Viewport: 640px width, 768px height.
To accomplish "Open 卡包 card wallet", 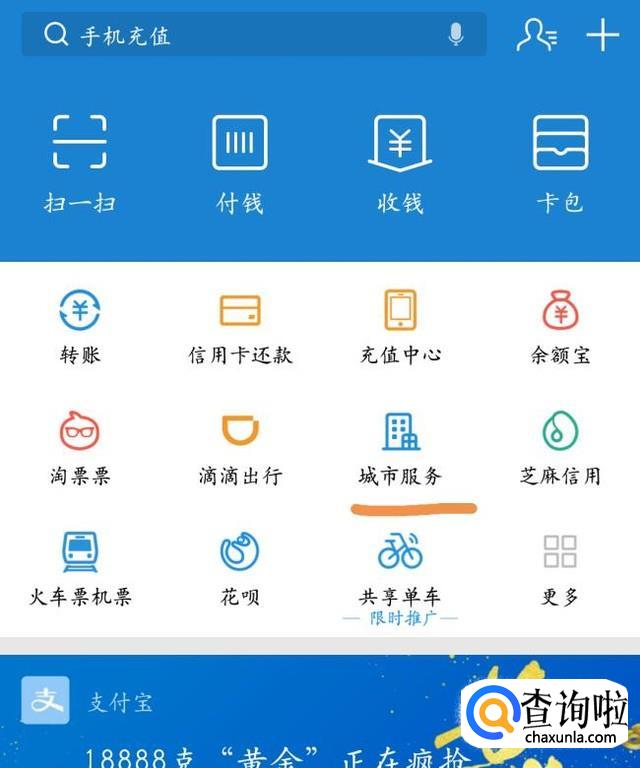I will click(x=560, y=160).
